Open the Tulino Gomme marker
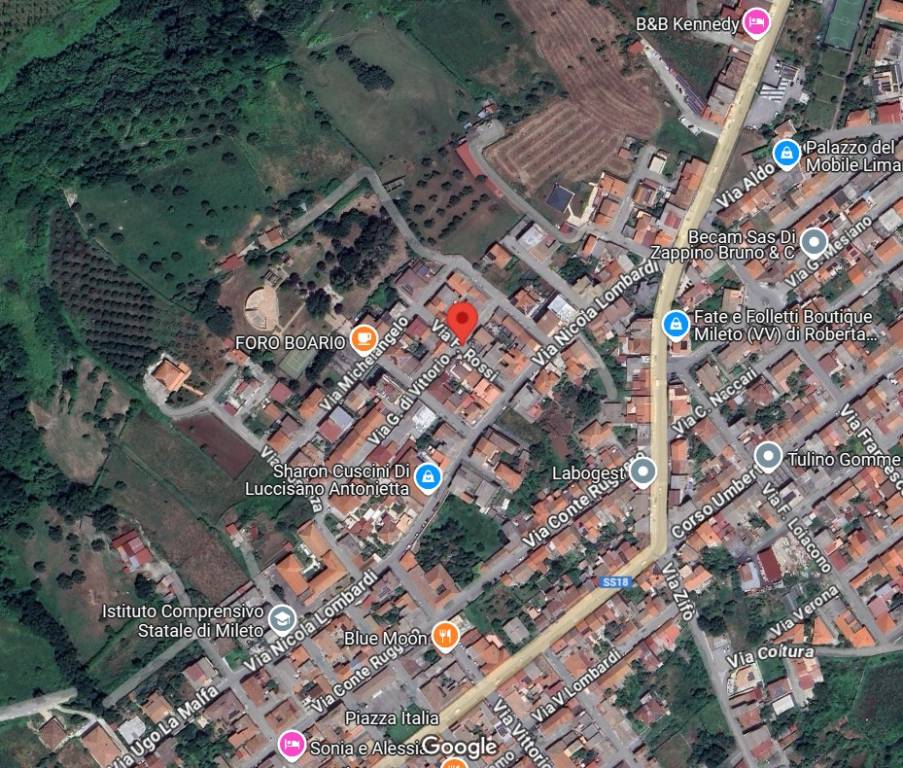 pyautogui.click(x=768, y=457)
